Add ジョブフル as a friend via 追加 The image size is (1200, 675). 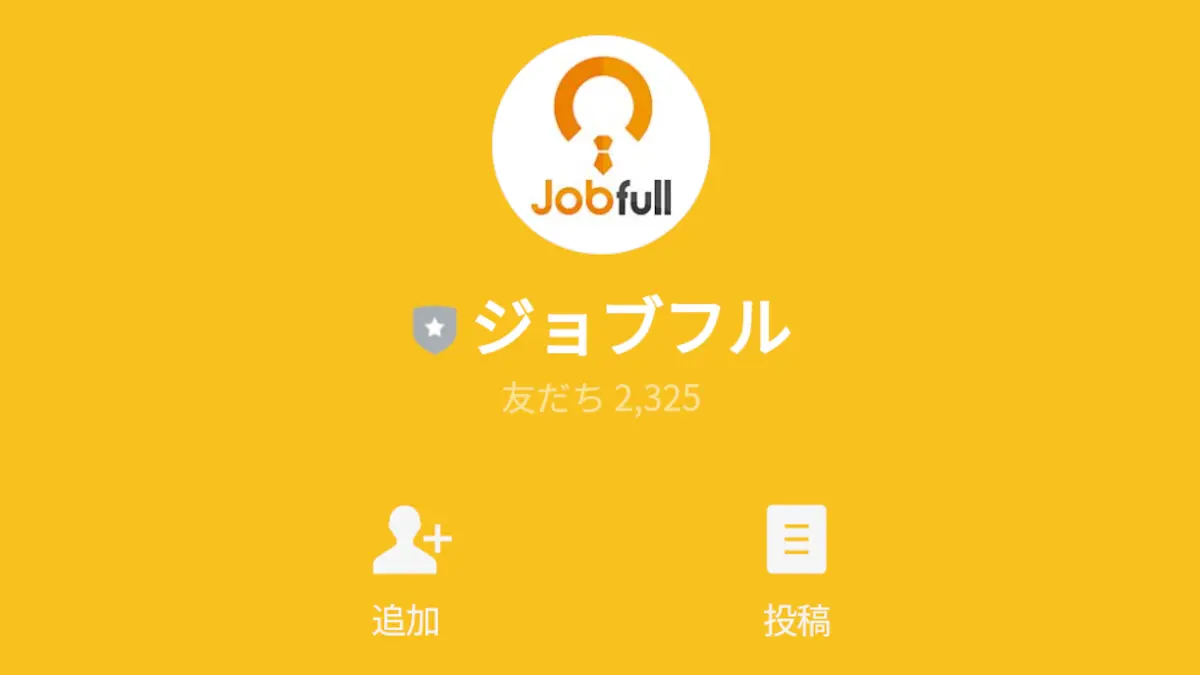407,571
